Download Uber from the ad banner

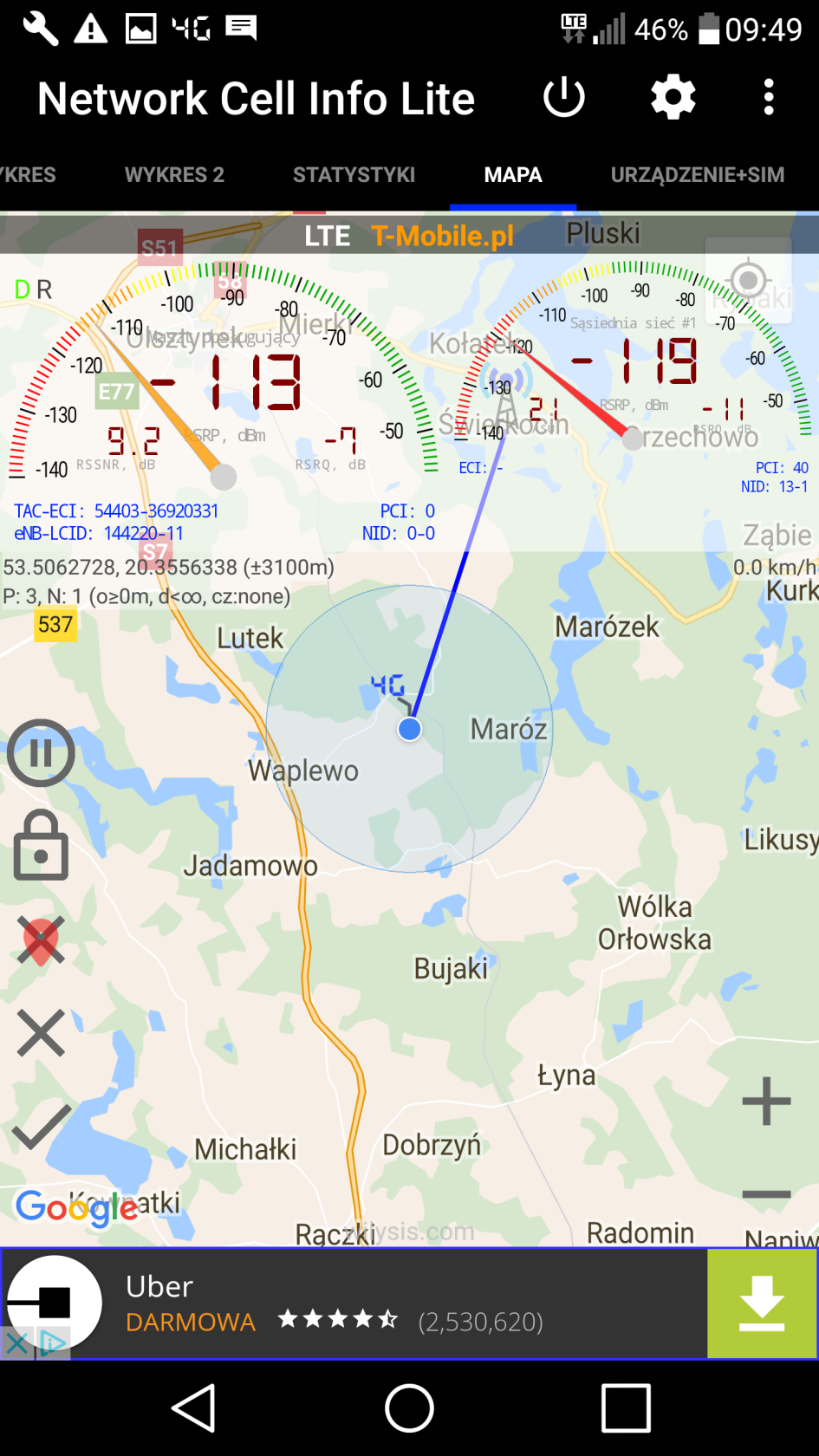(762, 1303)
